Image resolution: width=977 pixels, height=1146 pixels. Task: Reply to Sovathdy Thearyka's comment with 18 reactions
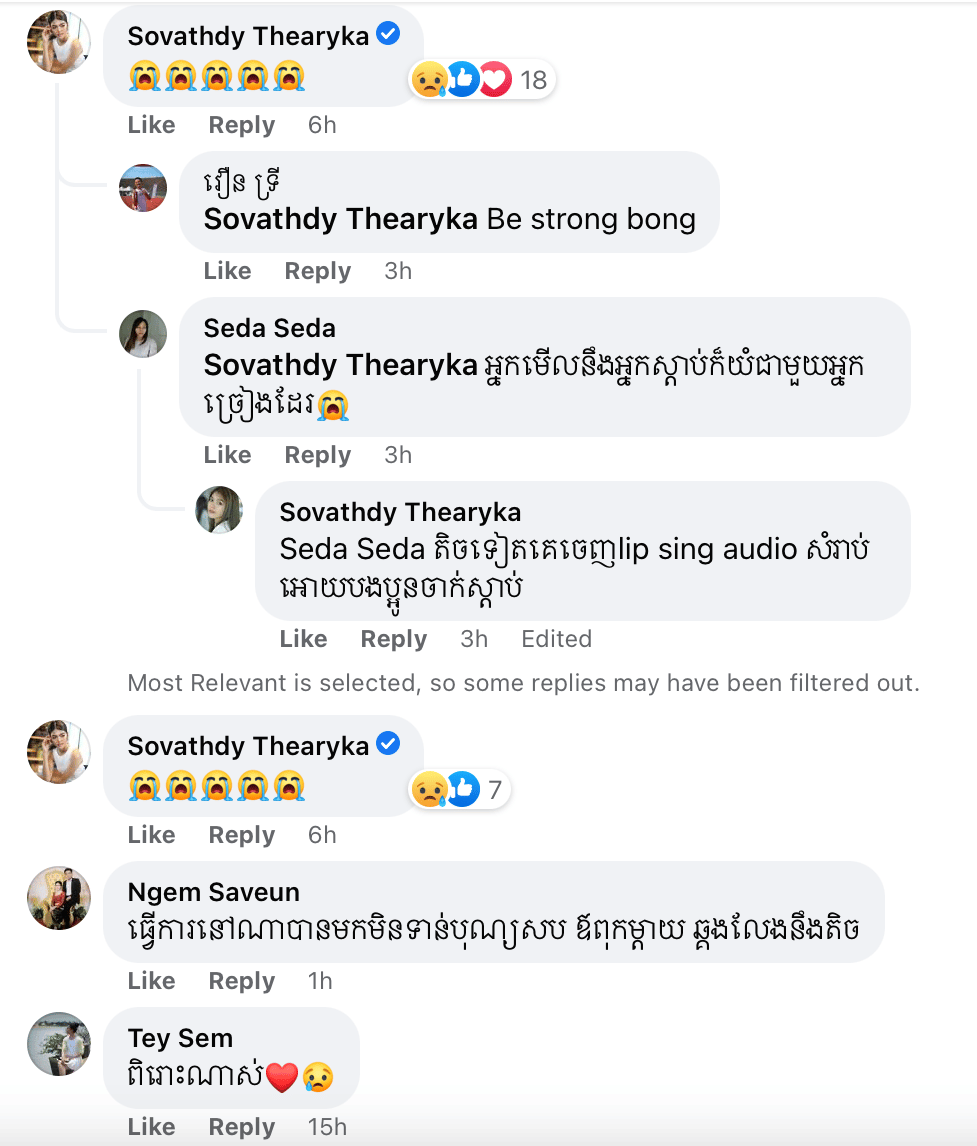[x=241, y=125]
